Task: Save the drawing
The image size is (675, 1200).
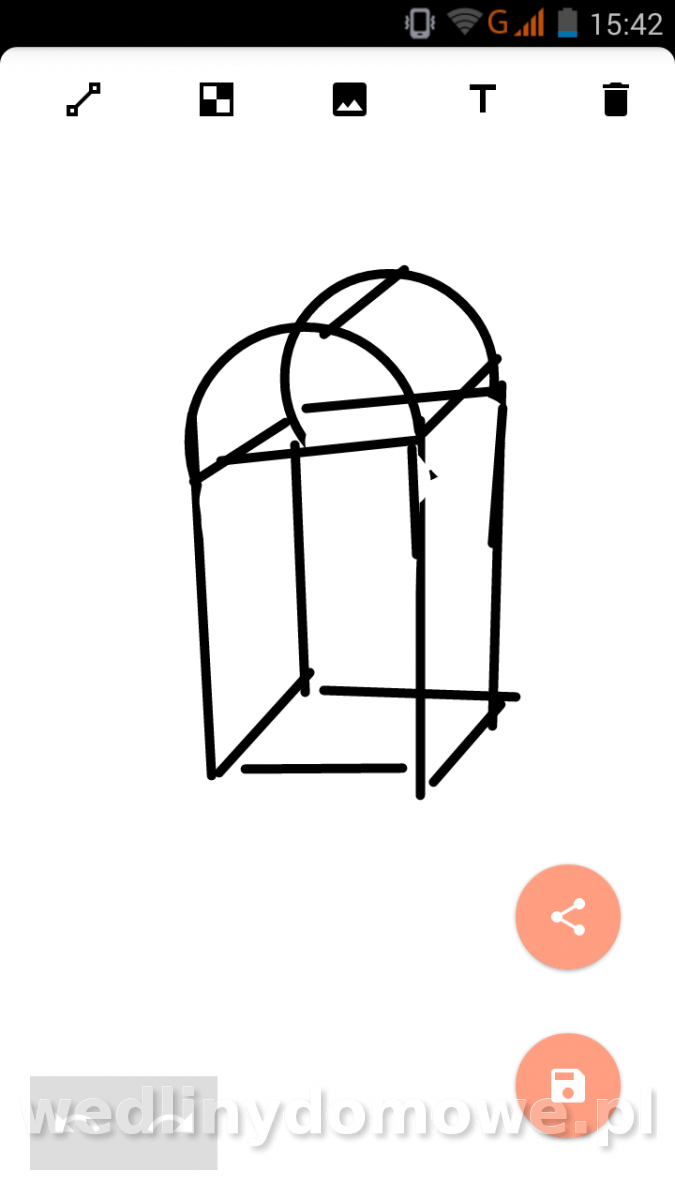Action: click(x=568, y=1084)
